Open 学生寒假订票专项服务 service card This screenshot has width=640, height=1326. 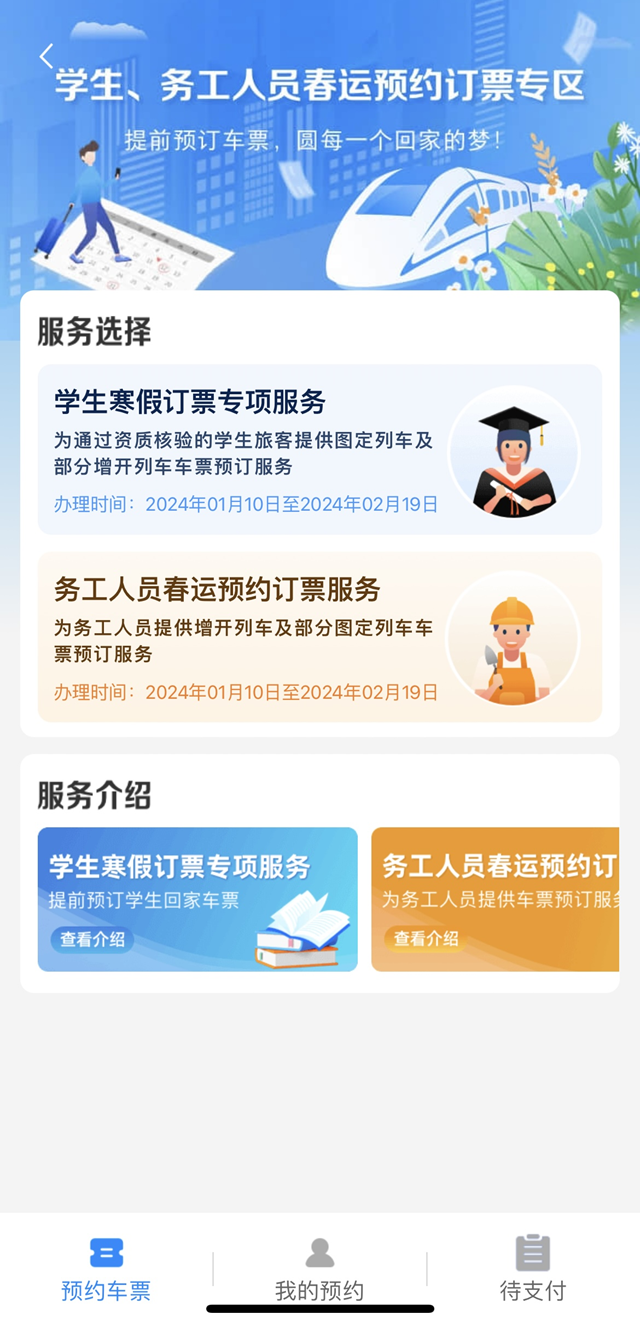click(319, 449)
